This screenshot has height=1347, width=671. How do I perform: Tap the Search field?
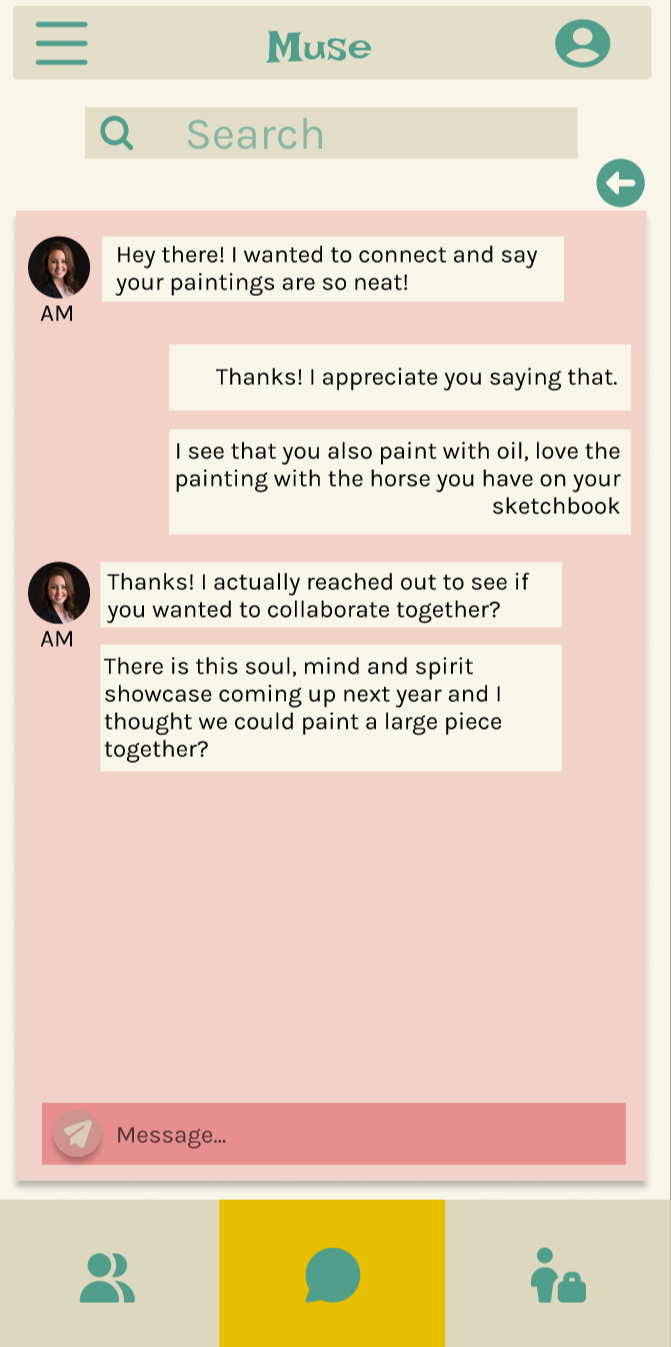(331, 133)
